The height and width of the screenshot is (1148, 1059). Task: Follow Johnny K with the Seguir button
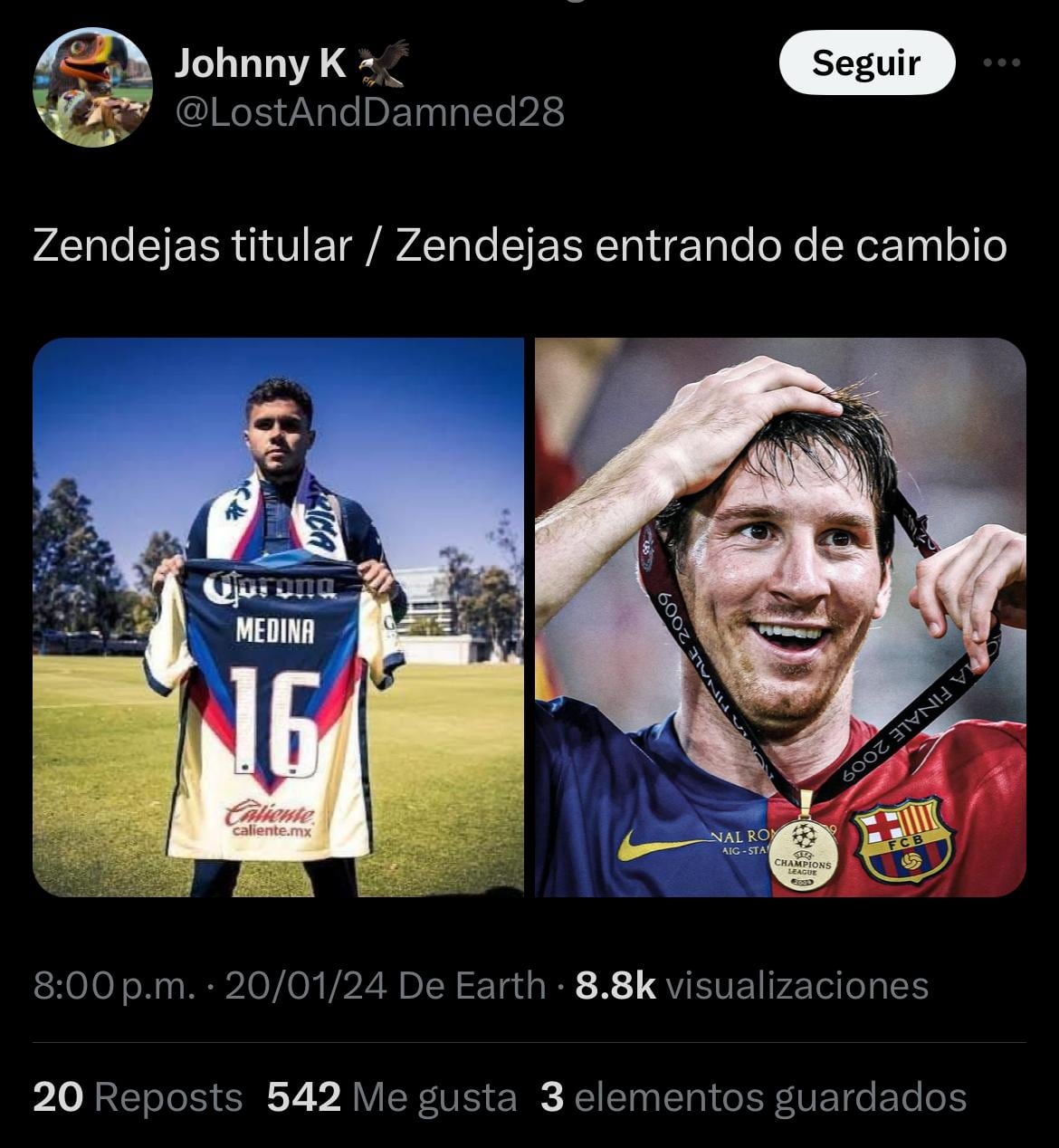point(866,63)
